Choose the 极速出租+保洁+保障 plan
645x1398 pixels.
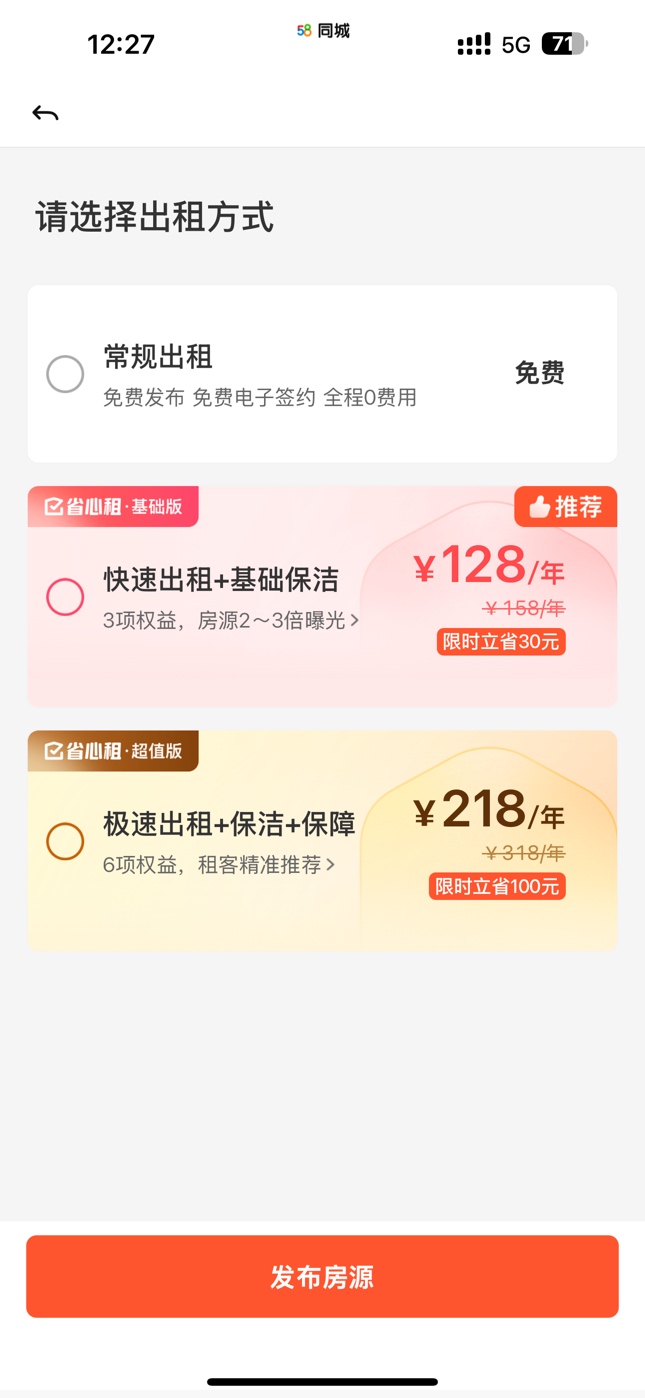tap(65, 841)
